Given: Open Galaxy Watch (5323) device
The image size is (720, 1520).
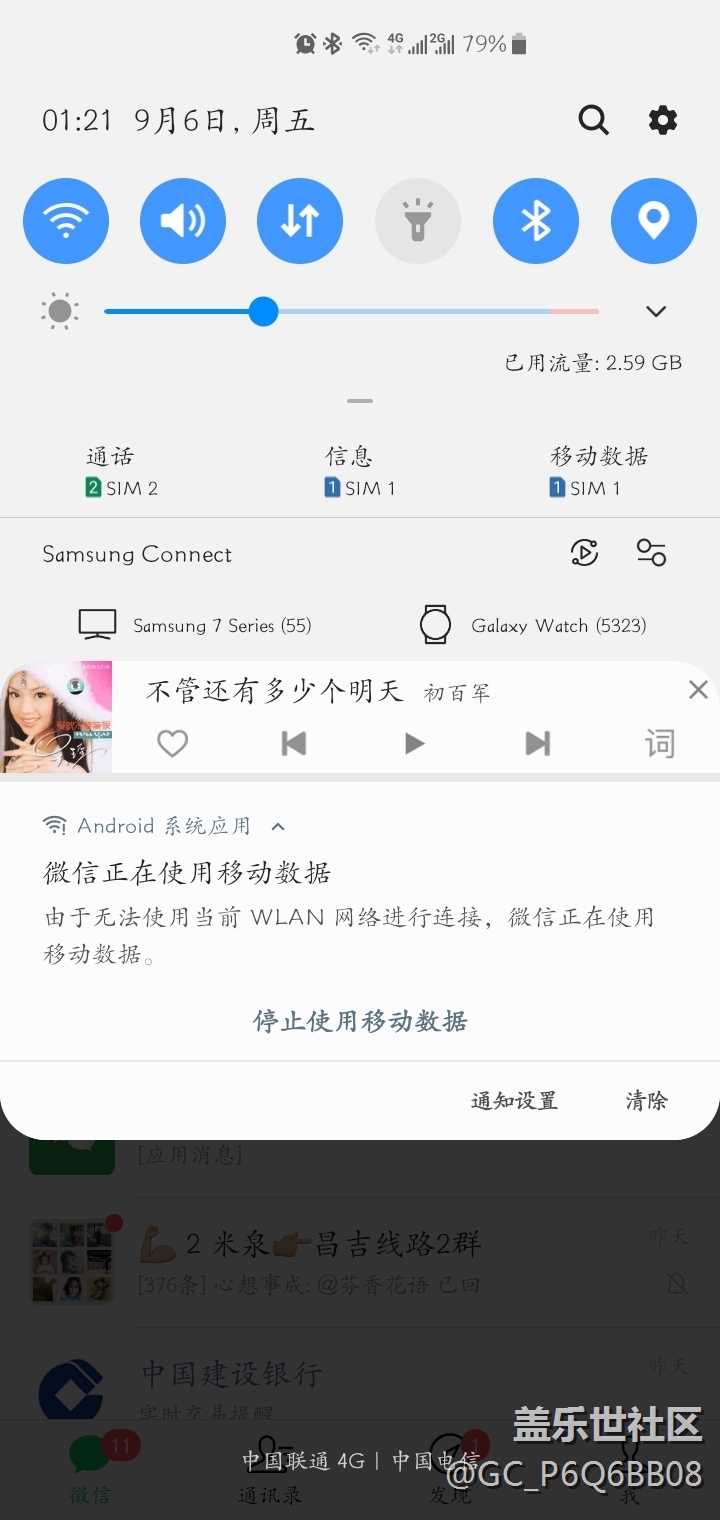Looking at the screenshot, I should pos(533,625).
